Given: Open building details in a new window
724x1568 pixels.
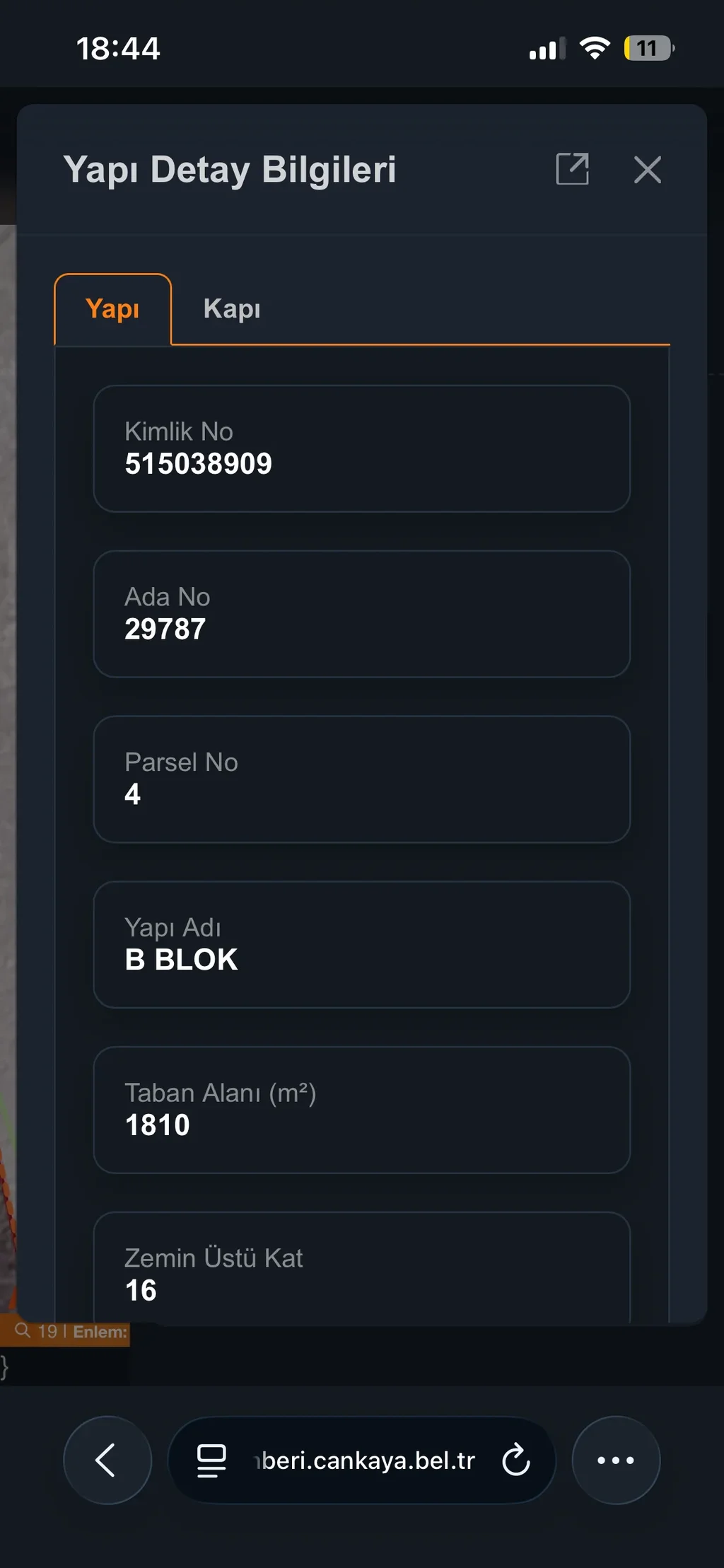Looking at the screenshot, I should (x=572, y=169).
